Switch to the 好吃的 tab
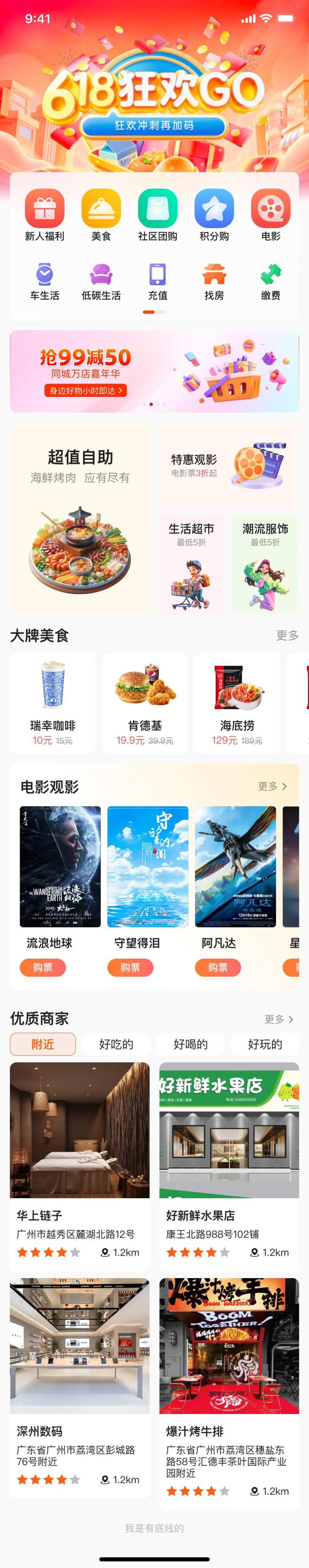This screenshot has width=309, height=1568. click(x=116, y=1044)
